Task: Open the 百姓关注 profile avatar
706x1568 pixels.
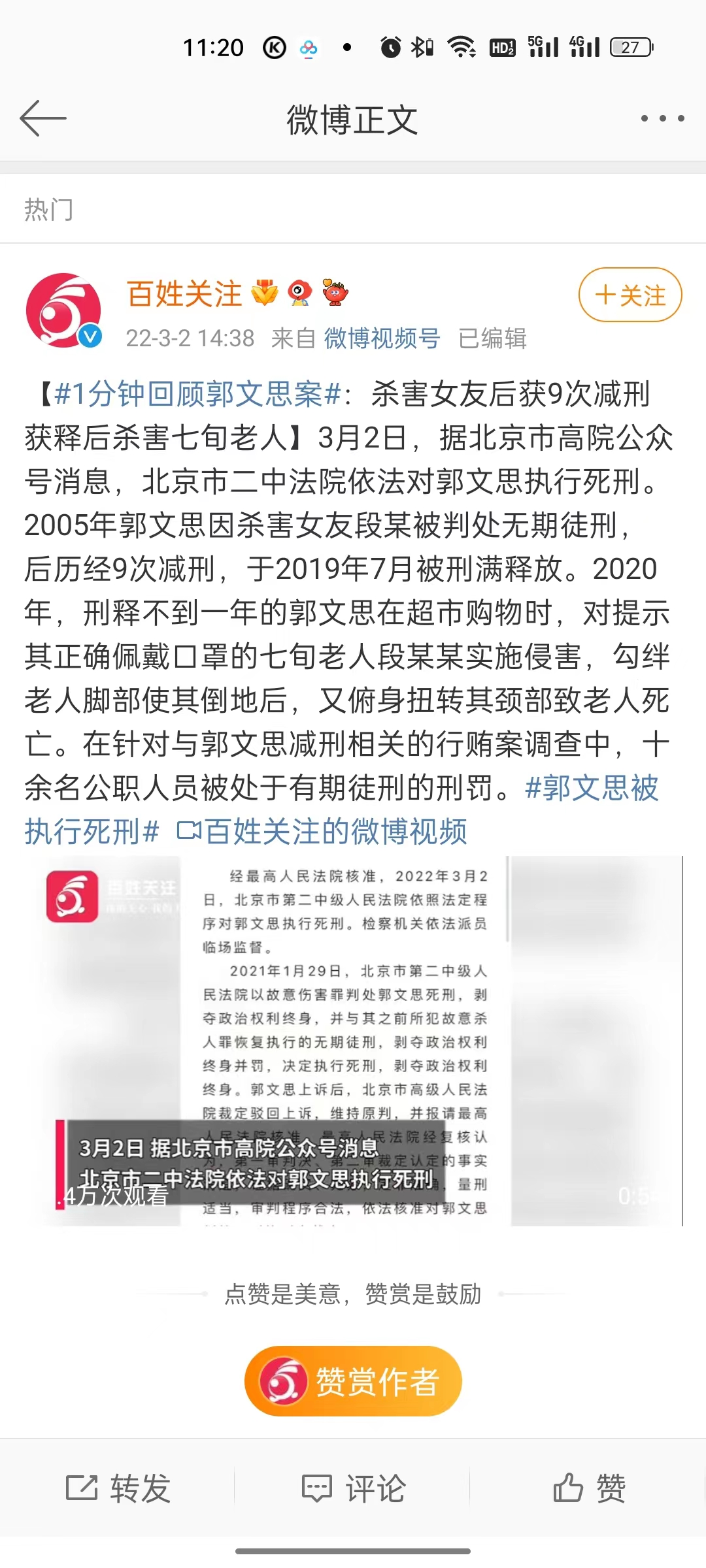Action: [x=63, y=310]
